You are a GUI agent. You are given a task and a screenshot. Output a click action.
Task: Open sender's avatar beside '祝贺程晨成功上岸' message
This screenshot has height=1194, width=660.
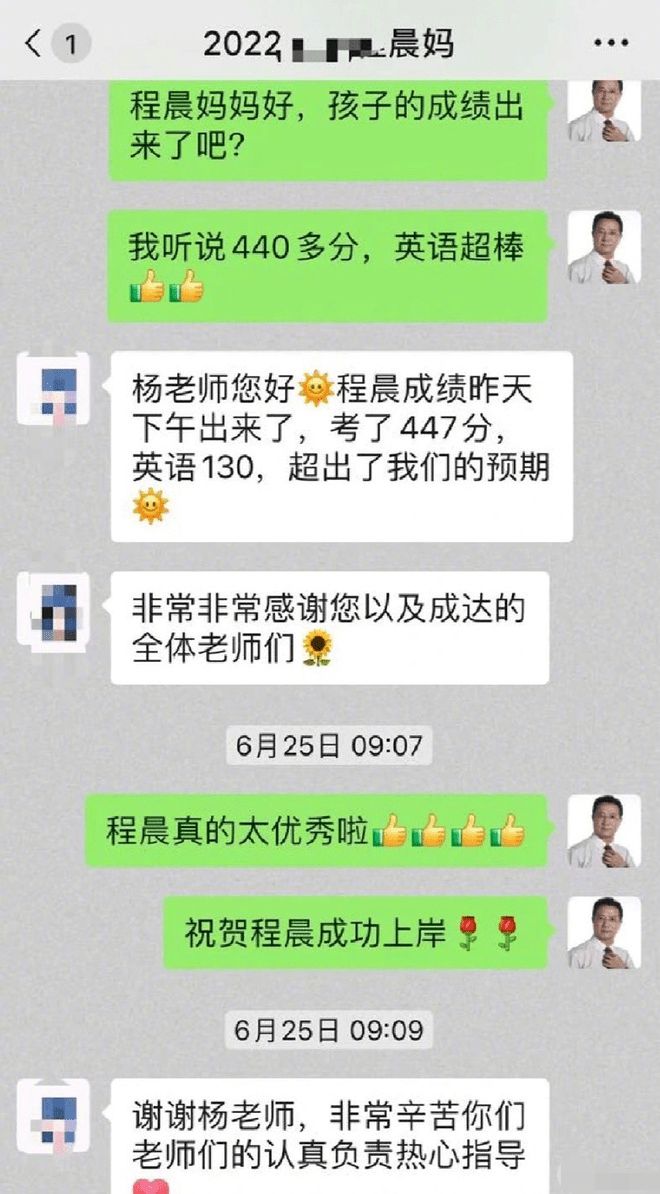[x=604, y=931]
